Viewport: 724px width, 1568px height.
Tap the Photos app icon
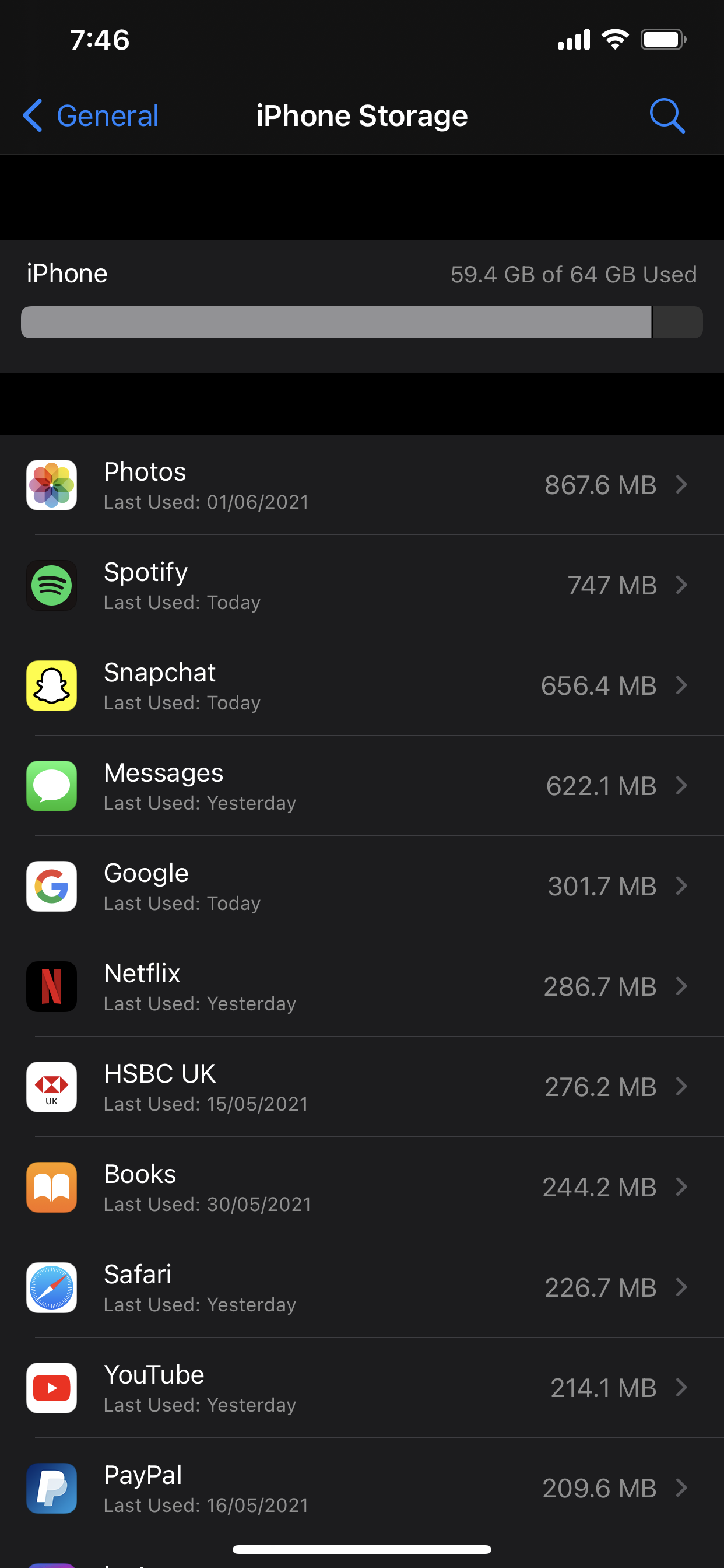coord(52,485)
